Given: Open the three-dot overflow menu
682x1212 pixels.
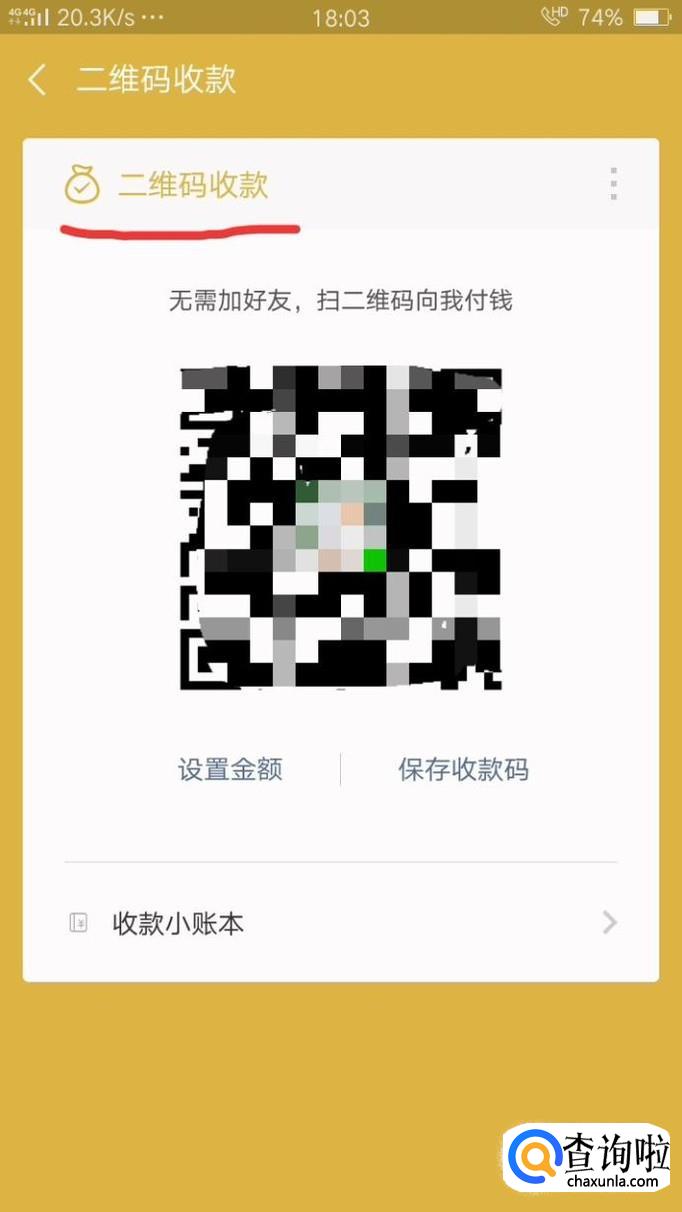Looking at the screenshot, I should coord(613,184).
